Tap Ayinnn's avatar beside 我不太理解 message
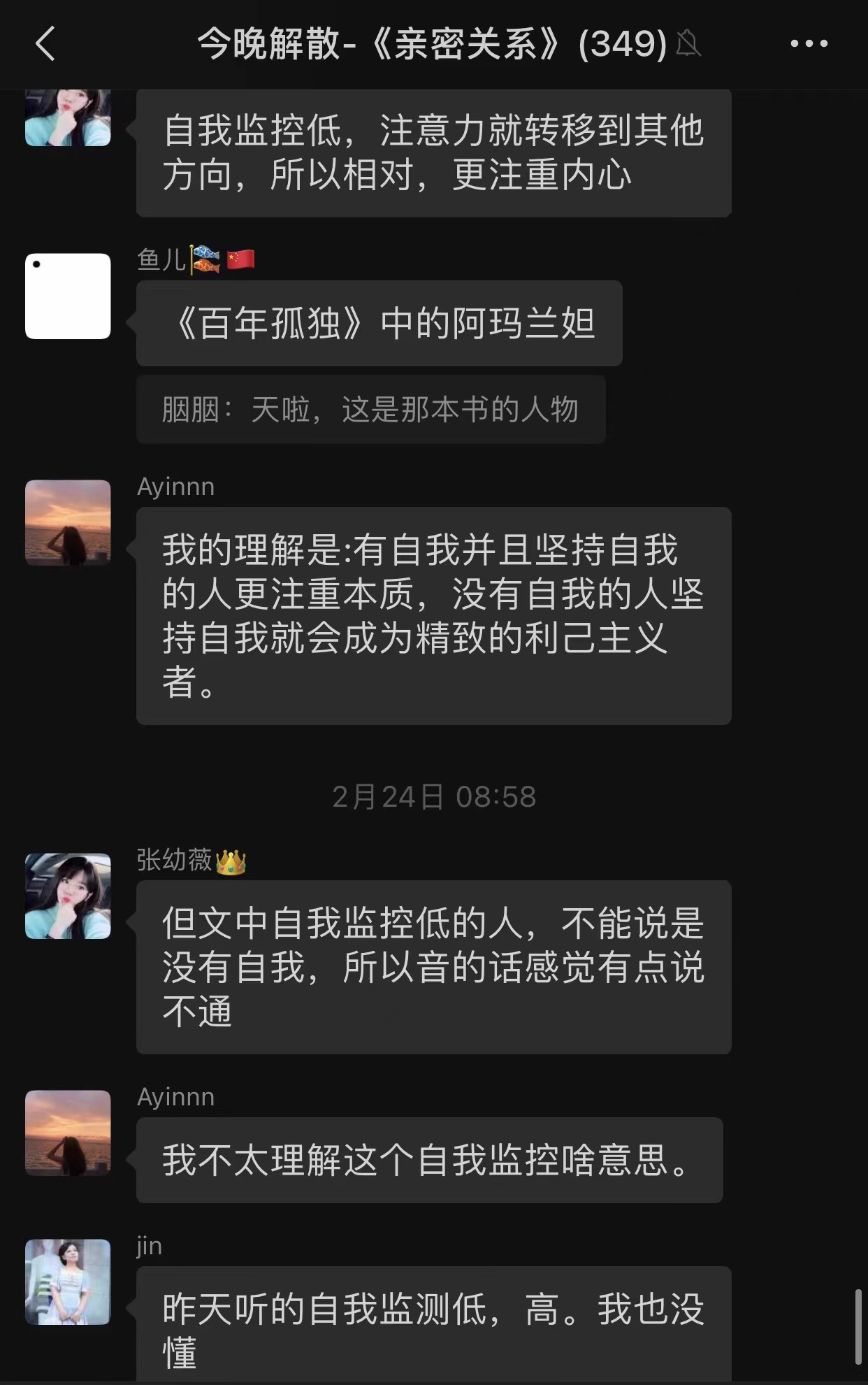This screenshot has width=868, height=1385. [x=68, y=1133]
